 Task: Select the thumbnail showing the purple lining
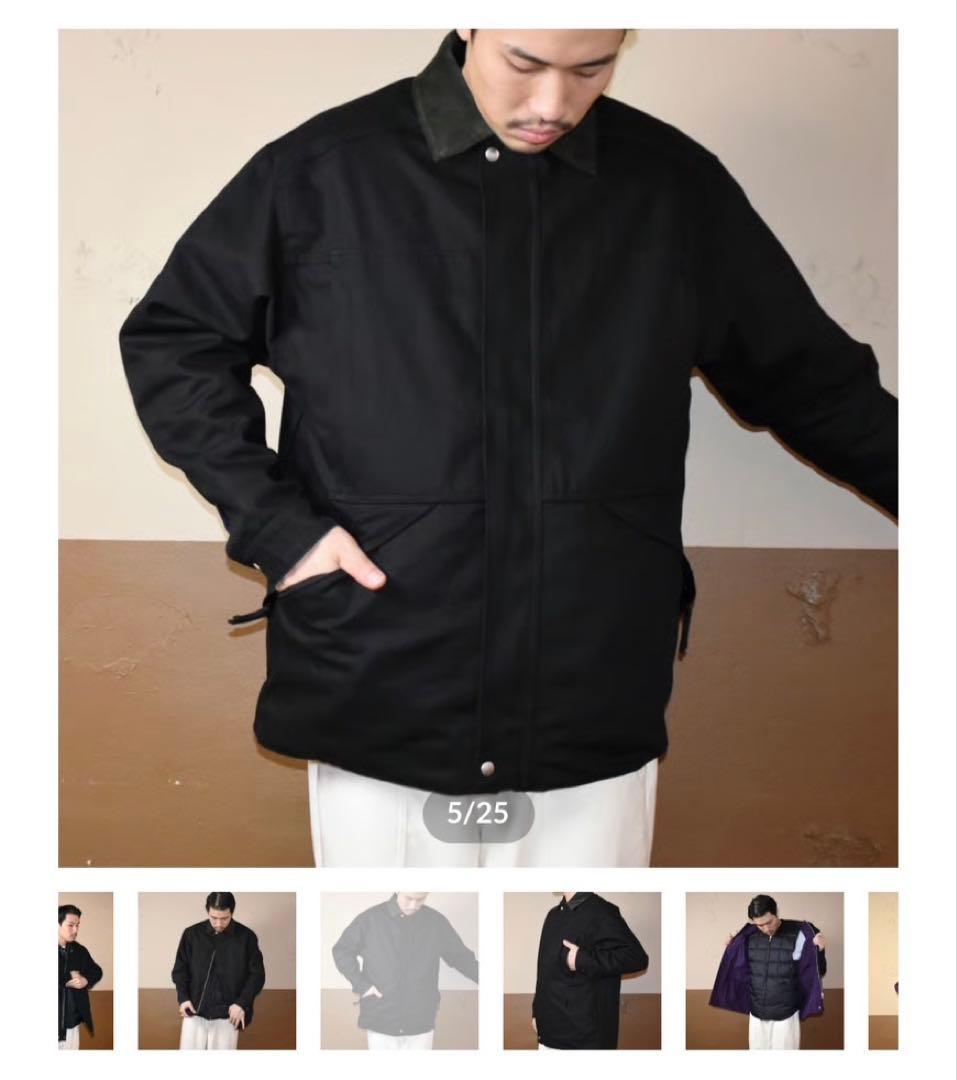click(x=764, y=970)
